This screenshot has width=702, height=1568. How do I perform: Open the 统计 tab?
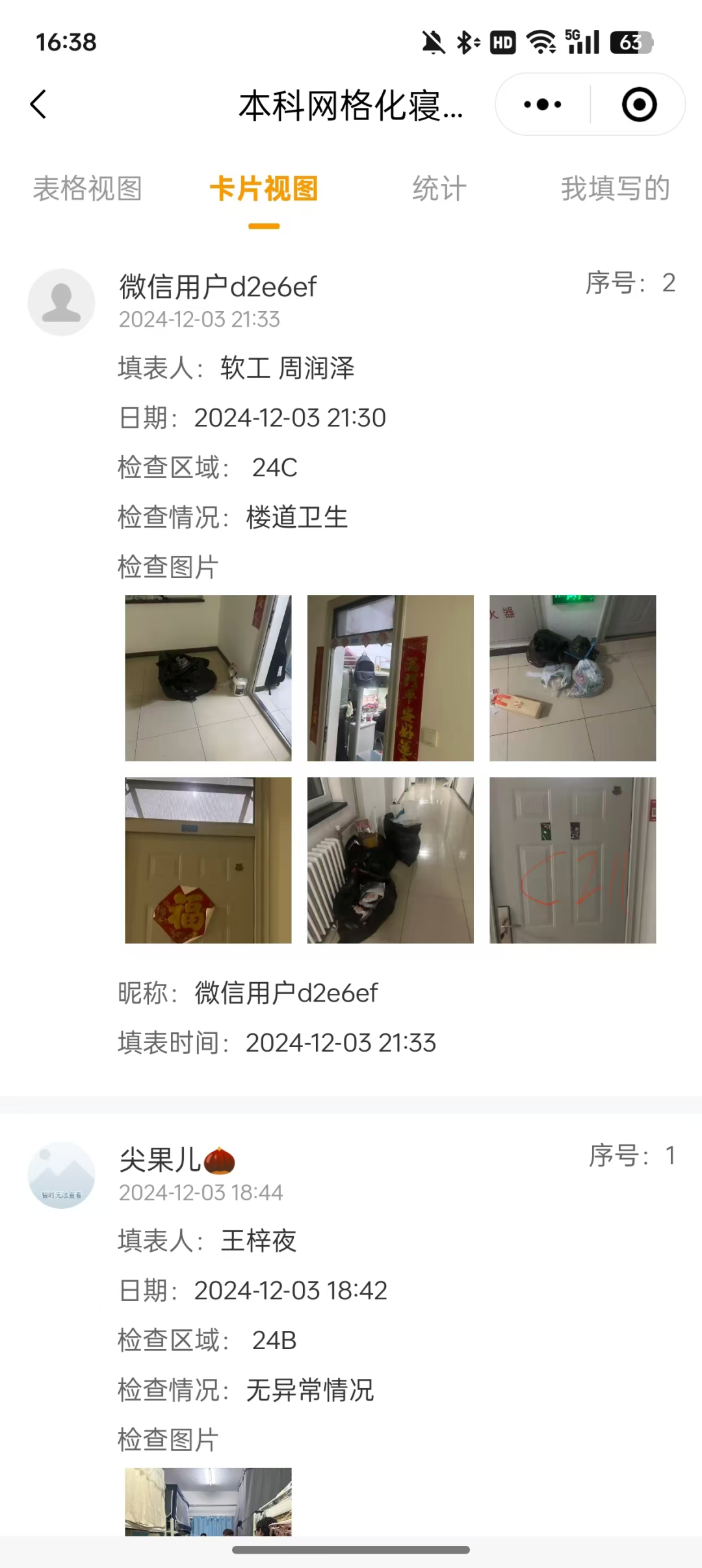[x=439, y=189]
